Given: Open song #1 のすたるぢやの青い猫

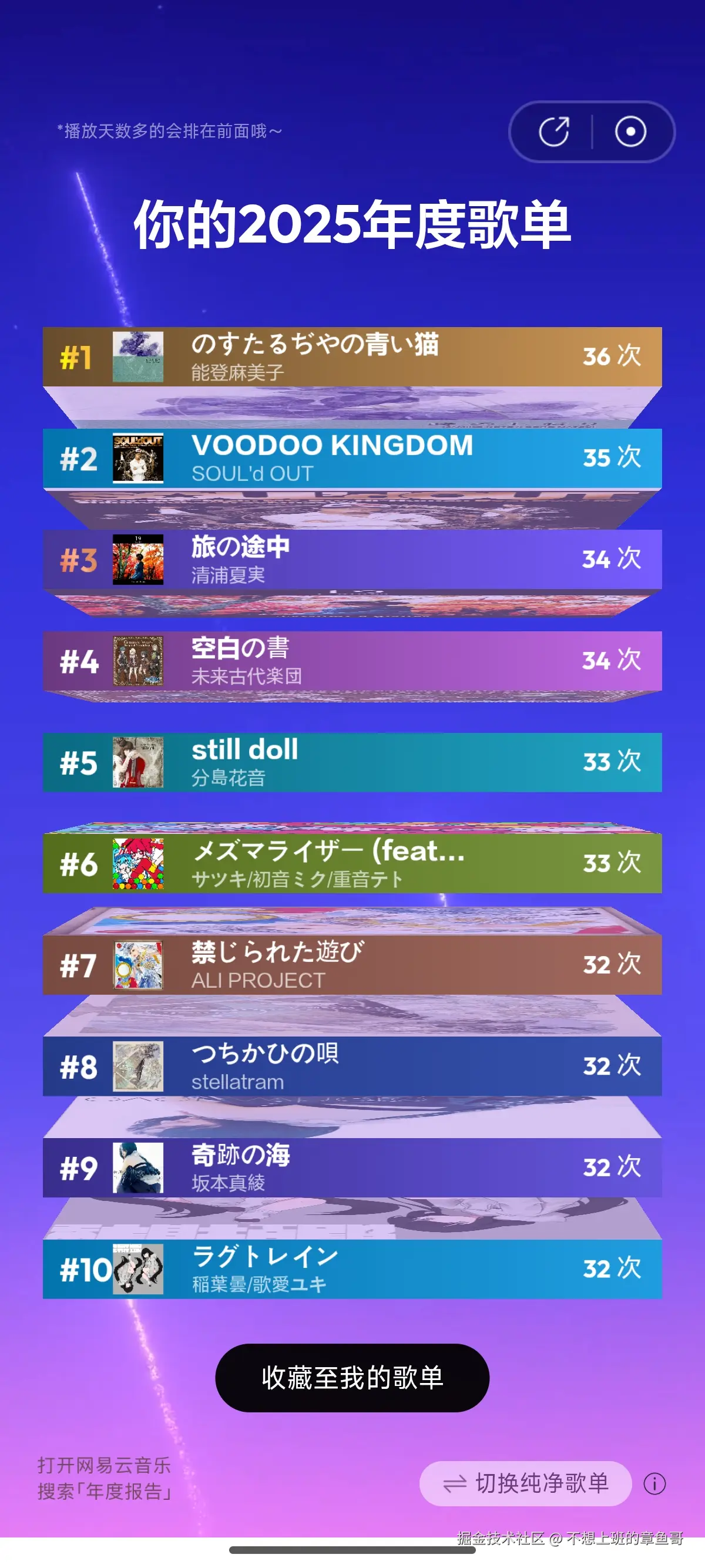Looking at the screenshot, I should 352,356.
